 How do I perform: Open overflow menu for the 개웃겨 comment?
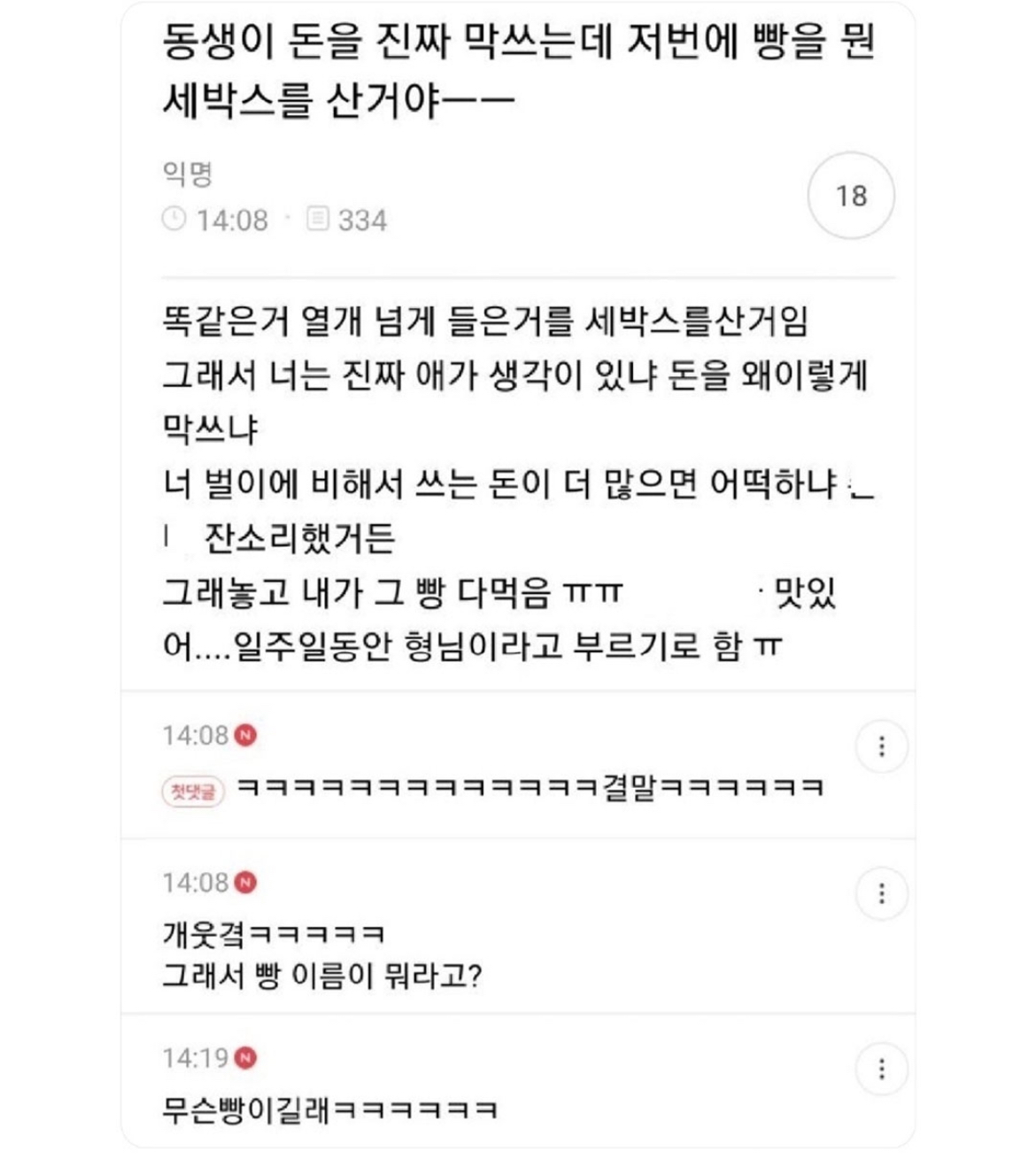(881, 894)
